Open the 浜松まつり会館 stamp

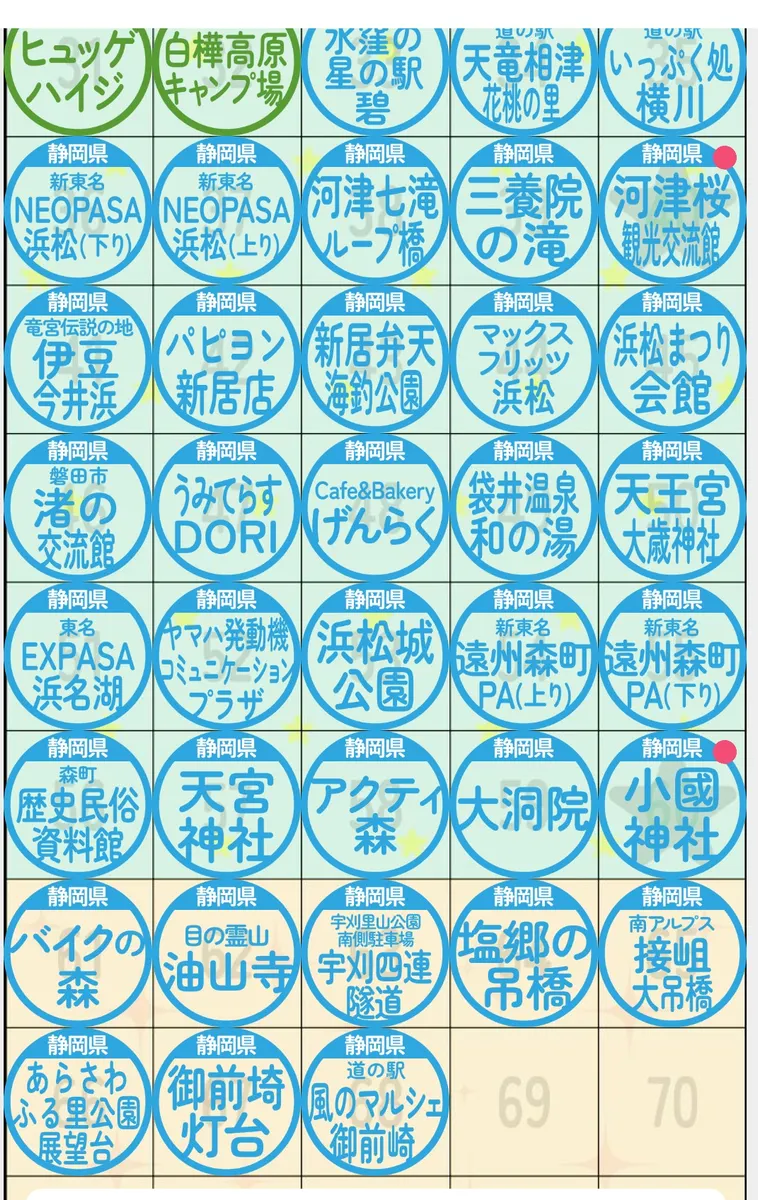671,360
